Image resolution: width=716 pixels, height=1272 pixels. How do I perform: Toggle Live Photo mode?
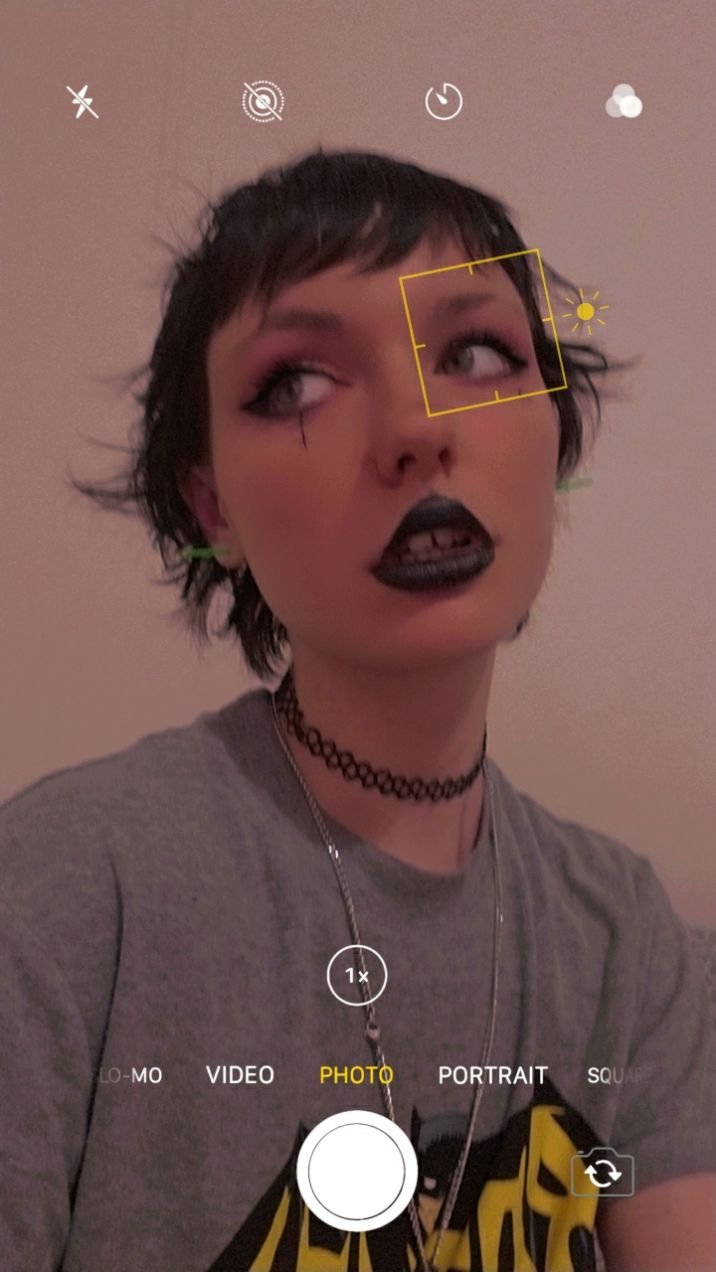pyautogui.click(x=263, y=102)
